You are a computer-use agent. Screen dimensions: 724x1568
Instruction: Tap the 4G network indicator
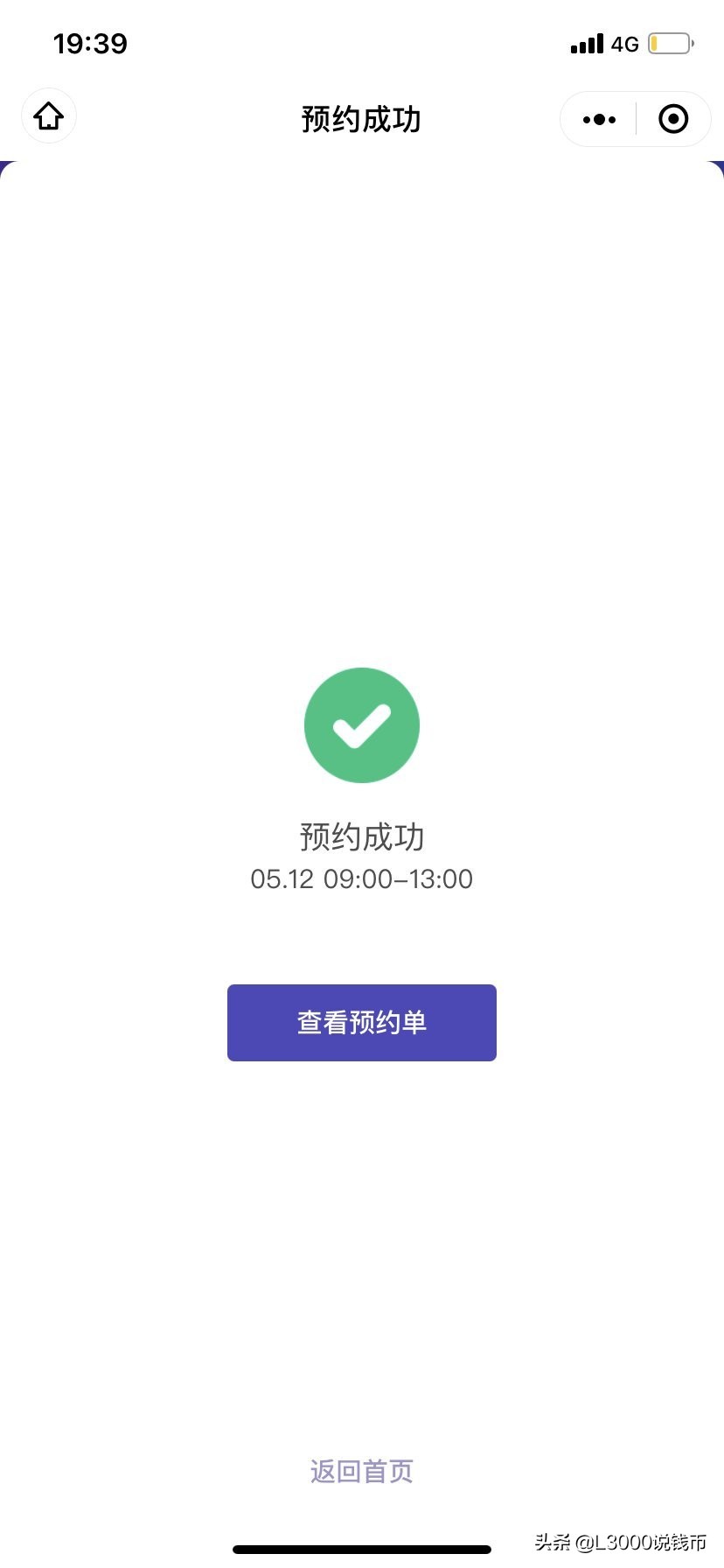tap(623, 44)
